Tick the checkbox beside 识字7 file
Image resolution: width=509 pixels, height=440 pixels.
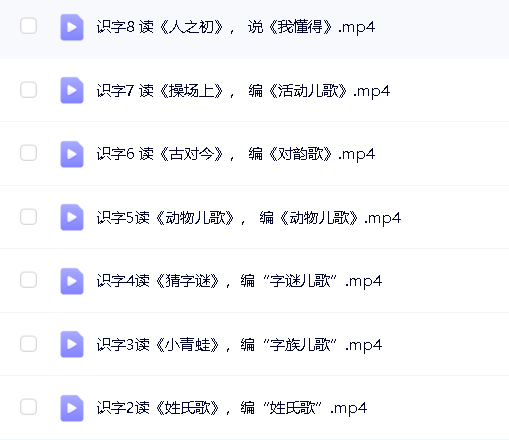28,90
